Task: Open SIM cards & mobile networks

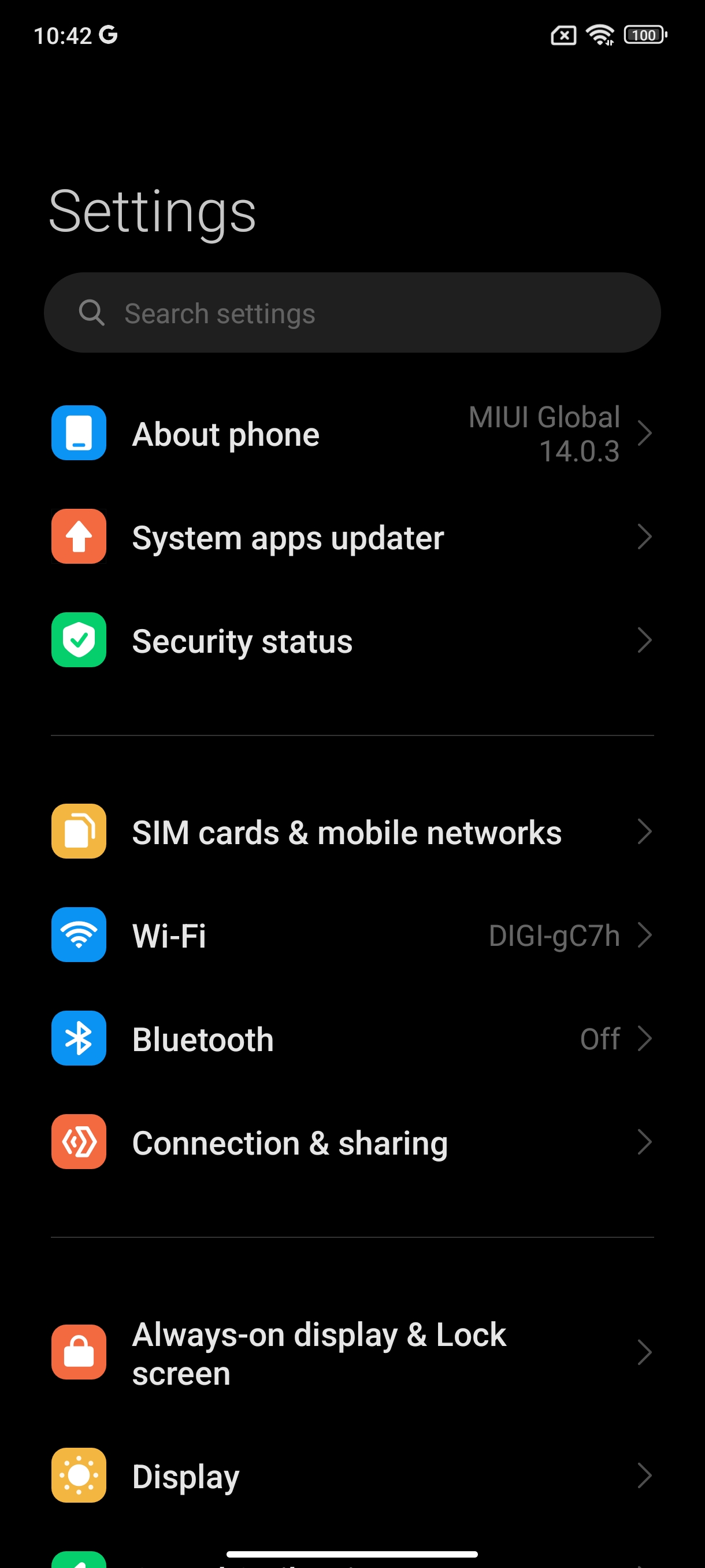Action: click(352, 831)
